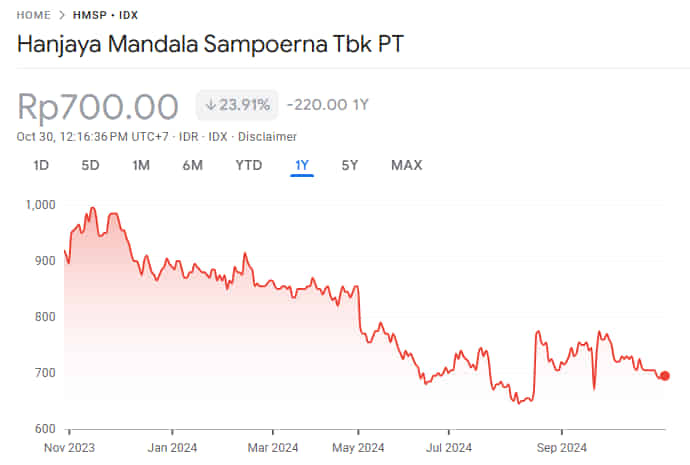The height and width of the screenshot is (465, 690).
Task: Tap the 1Y range tab
Action: 302,165
